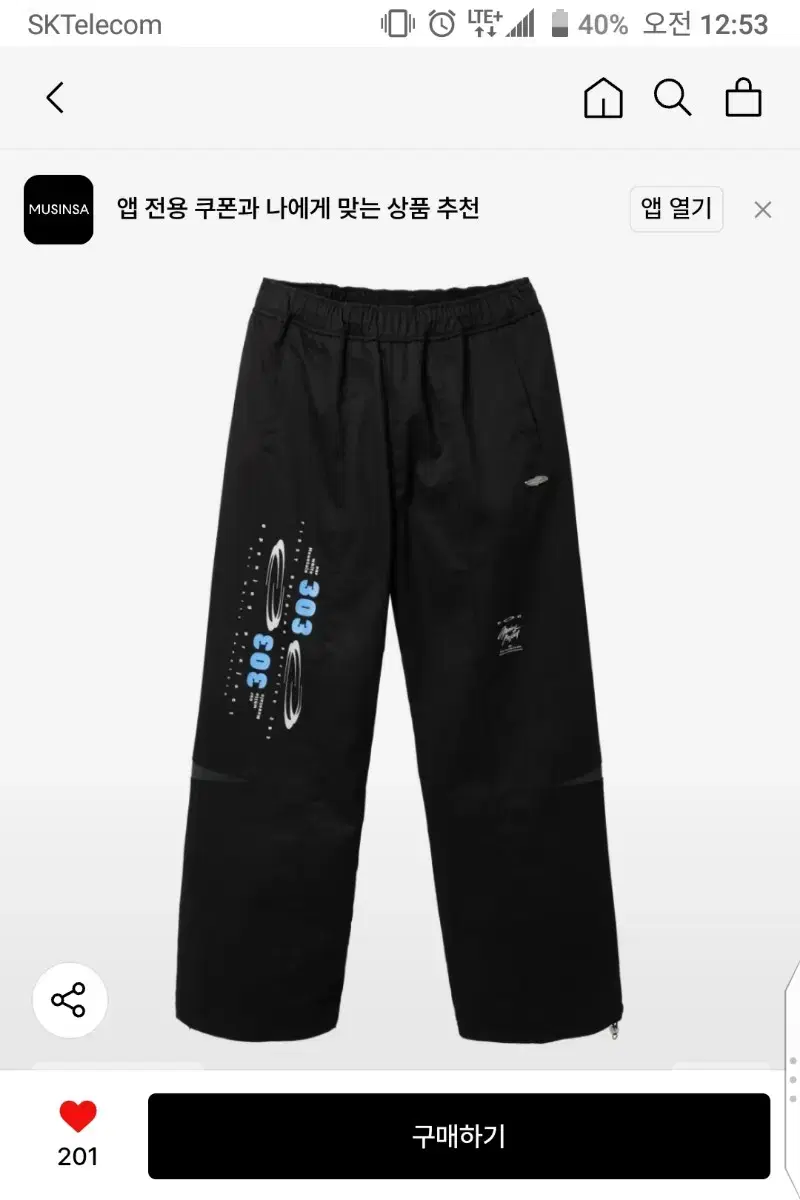Tap the search magnifier icon
Image resolution: width=800 pixels, height=1200 pixels.
(x=672, y=98)
